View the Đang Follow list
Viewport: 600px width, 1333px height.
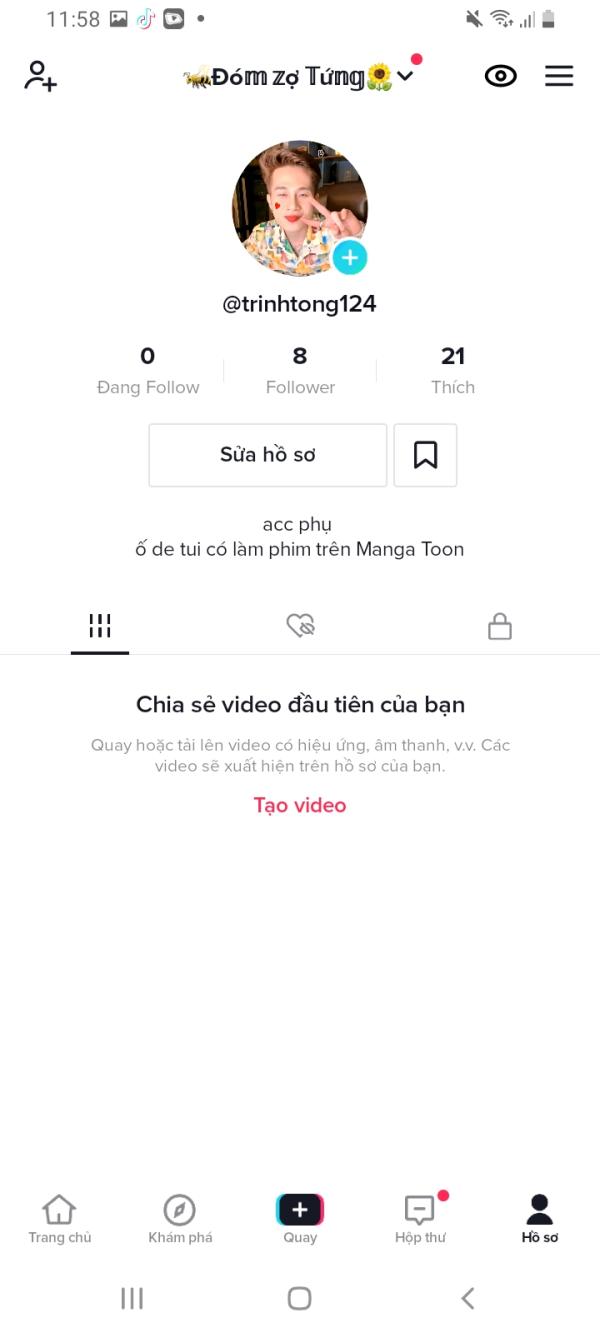click(148, 370)
